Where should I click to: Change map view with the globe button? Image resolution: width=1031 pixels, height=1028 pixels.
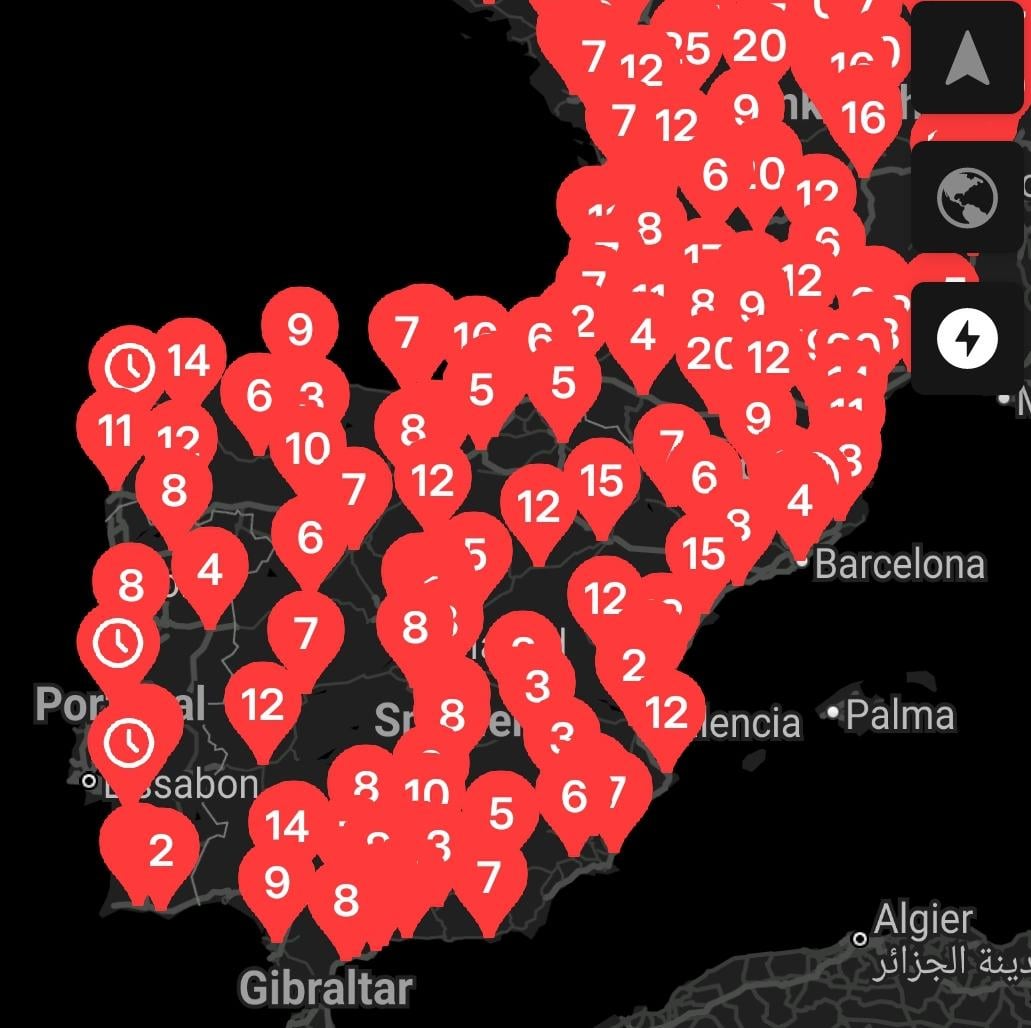(967, 197)
